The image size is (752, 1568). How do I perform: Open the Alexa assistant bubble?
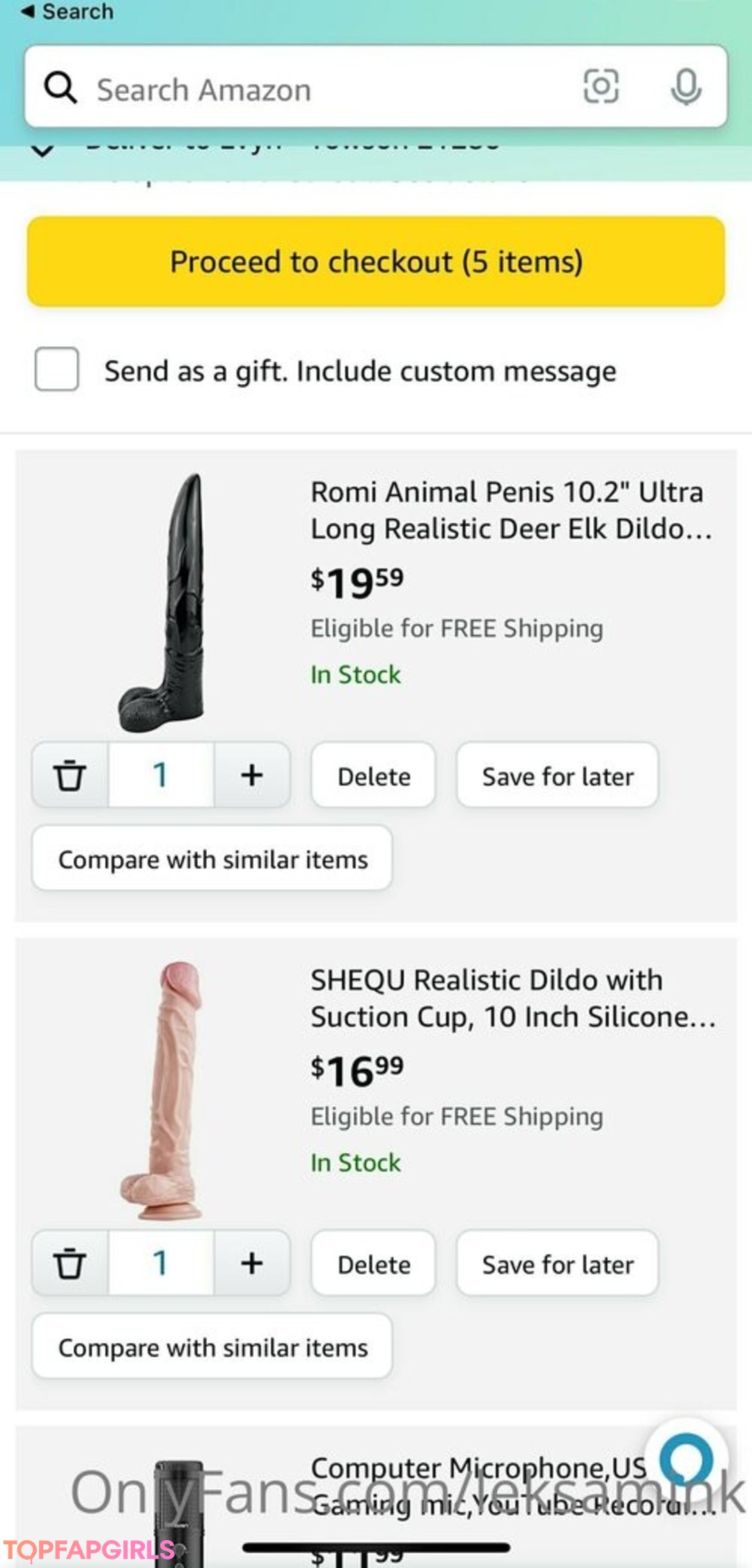[687, 1459]
